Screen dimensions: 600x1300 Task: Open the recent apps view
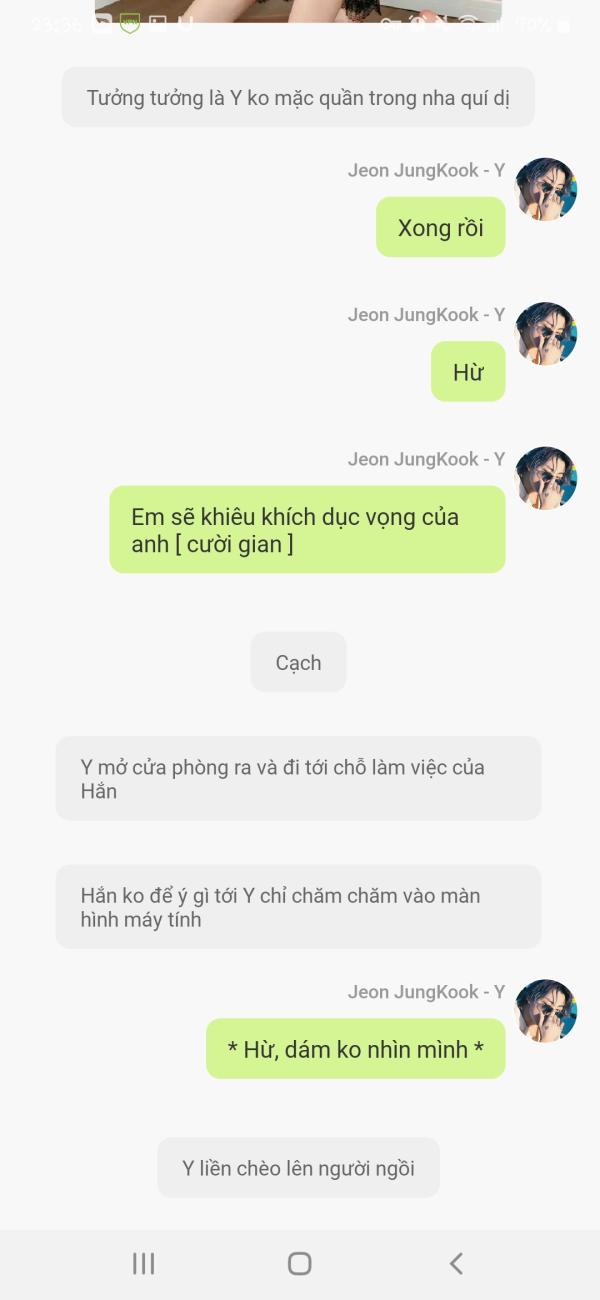144,1263
